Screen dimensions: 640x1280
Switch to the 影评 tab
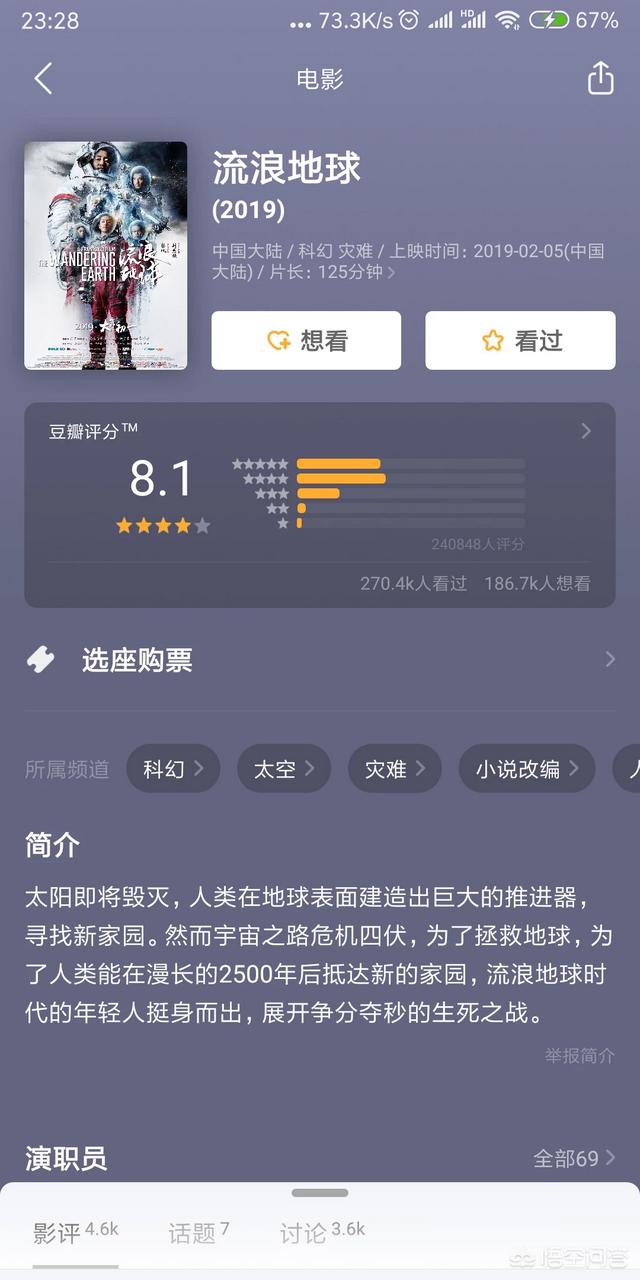coord(75,1233)
